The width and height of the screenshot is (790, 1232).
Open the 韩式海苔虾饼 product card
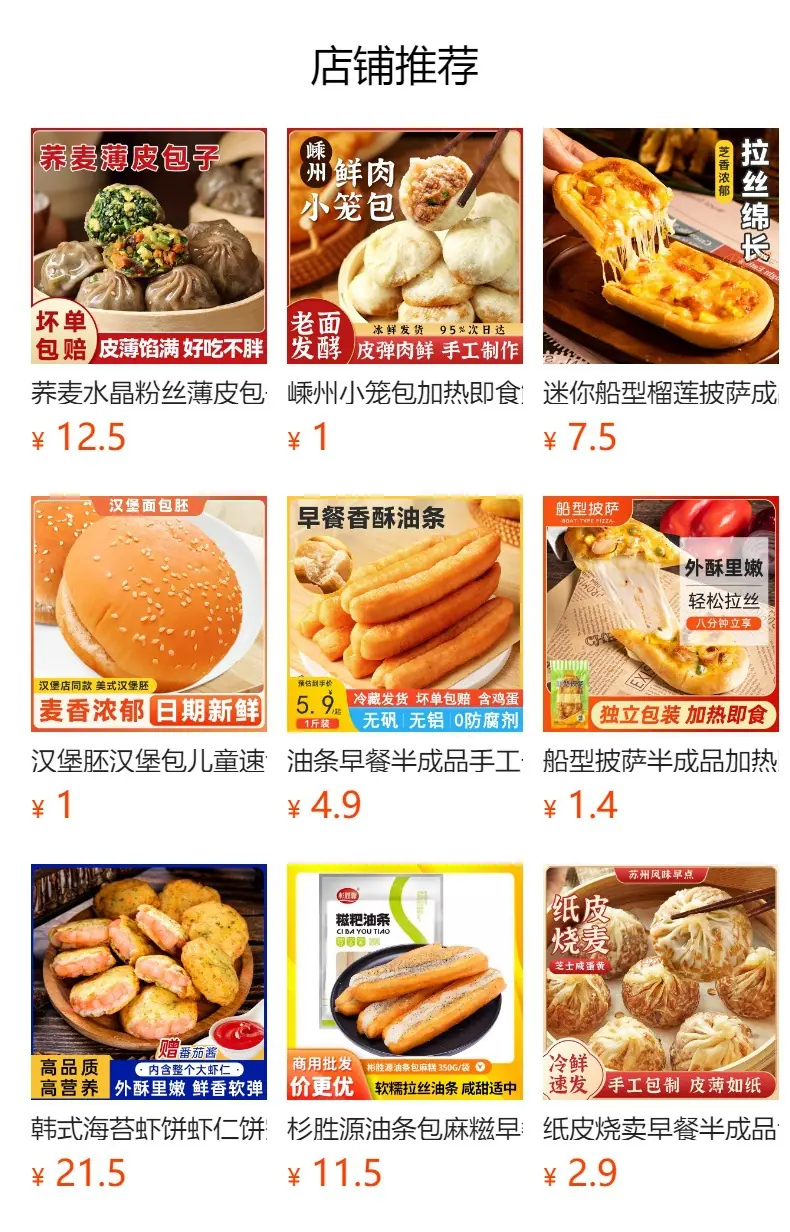pos(149,1027)
